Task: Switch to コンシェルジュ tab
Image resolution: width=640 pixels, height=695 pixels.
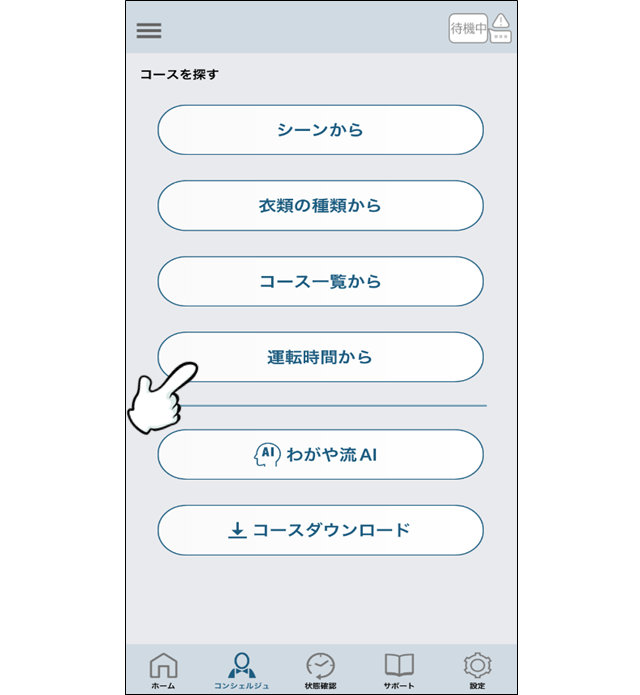Action: pos(241,670)
